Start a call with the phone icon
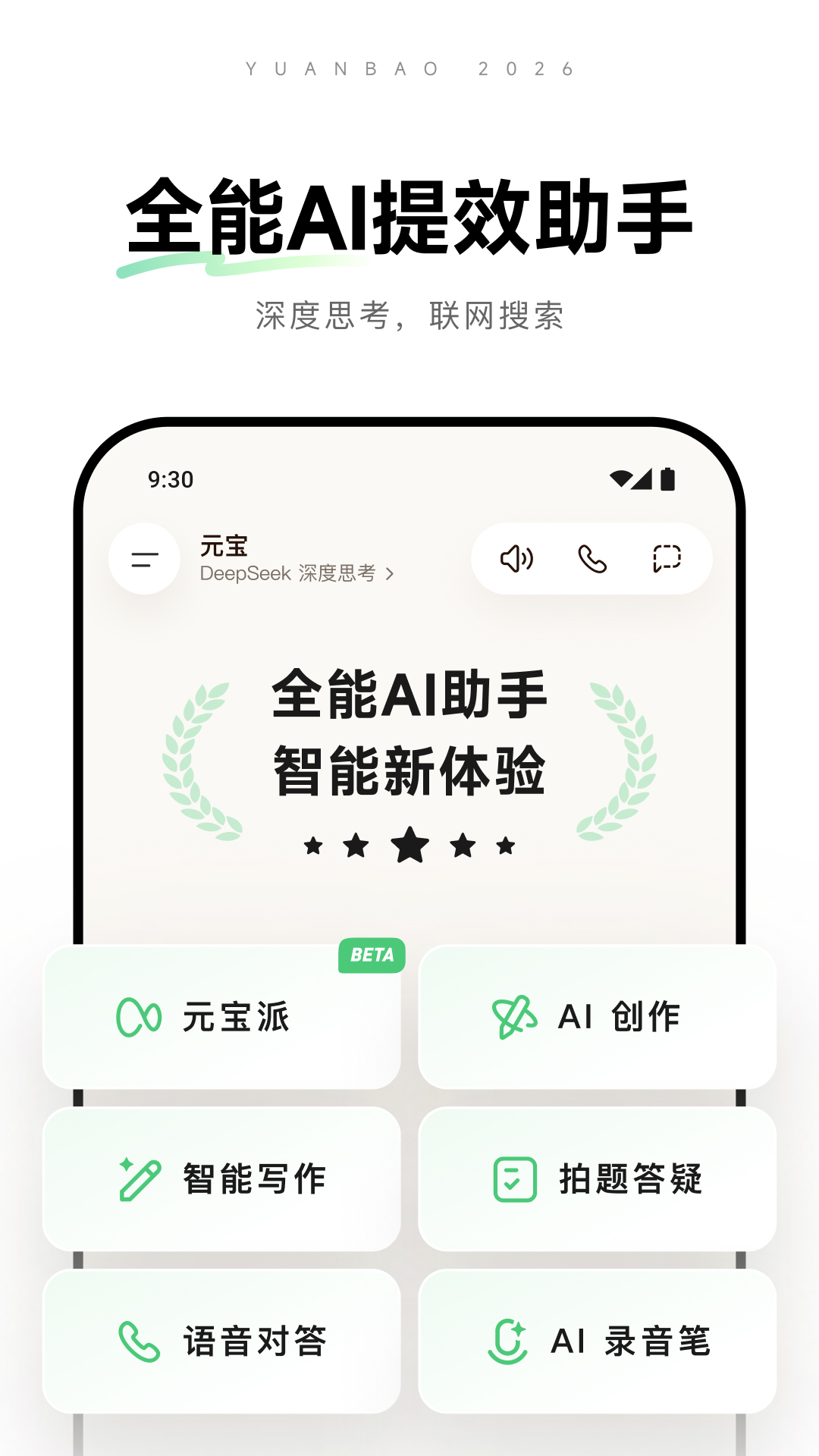Image resolution: width=819 pixels, height=1456 pixels. [x=592, y=559]
